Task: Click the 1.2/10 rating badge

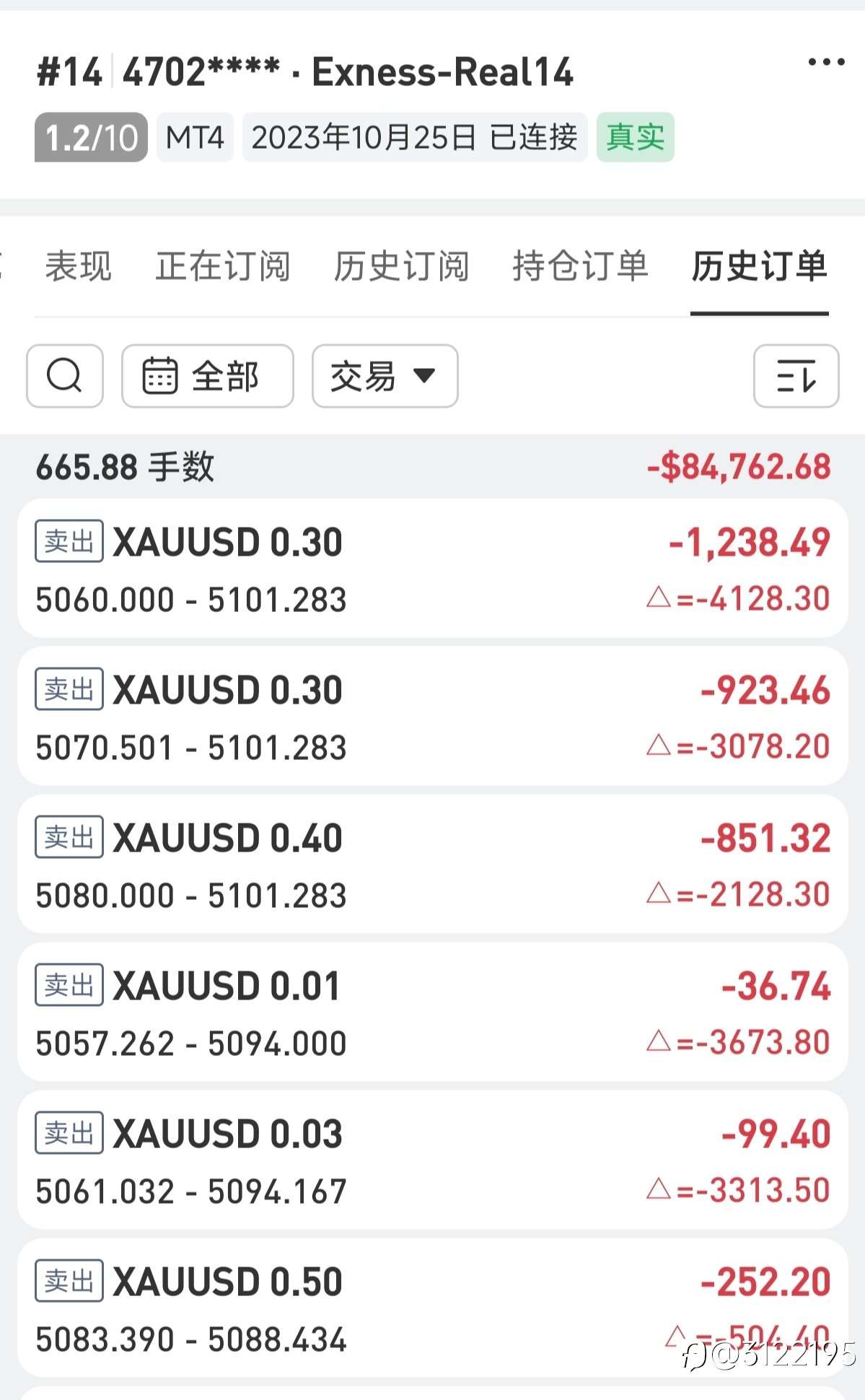Action: click(x=89, y=140)
